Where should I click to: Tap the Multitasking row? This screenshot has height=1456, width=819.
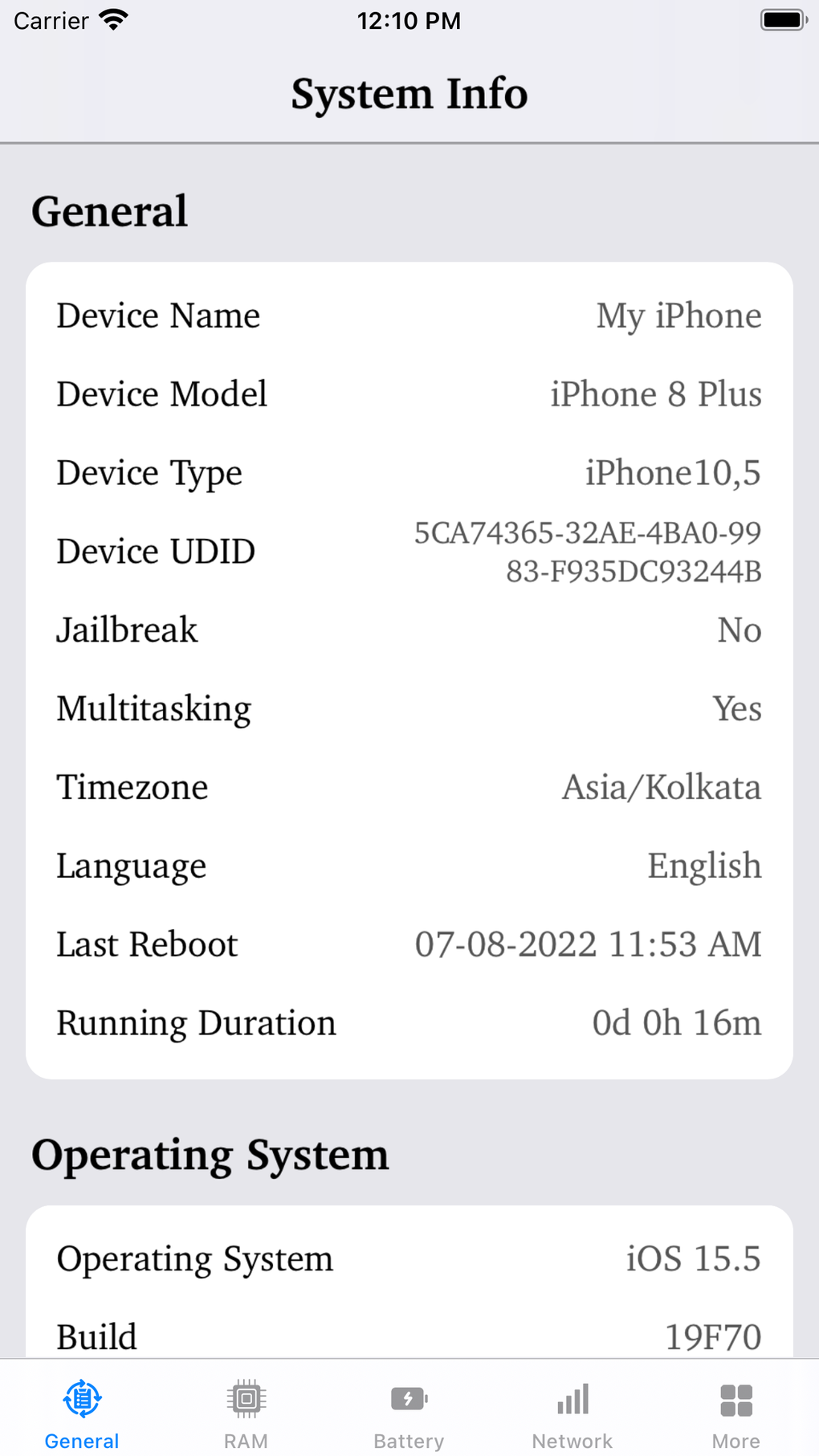(x=409, y=708)
